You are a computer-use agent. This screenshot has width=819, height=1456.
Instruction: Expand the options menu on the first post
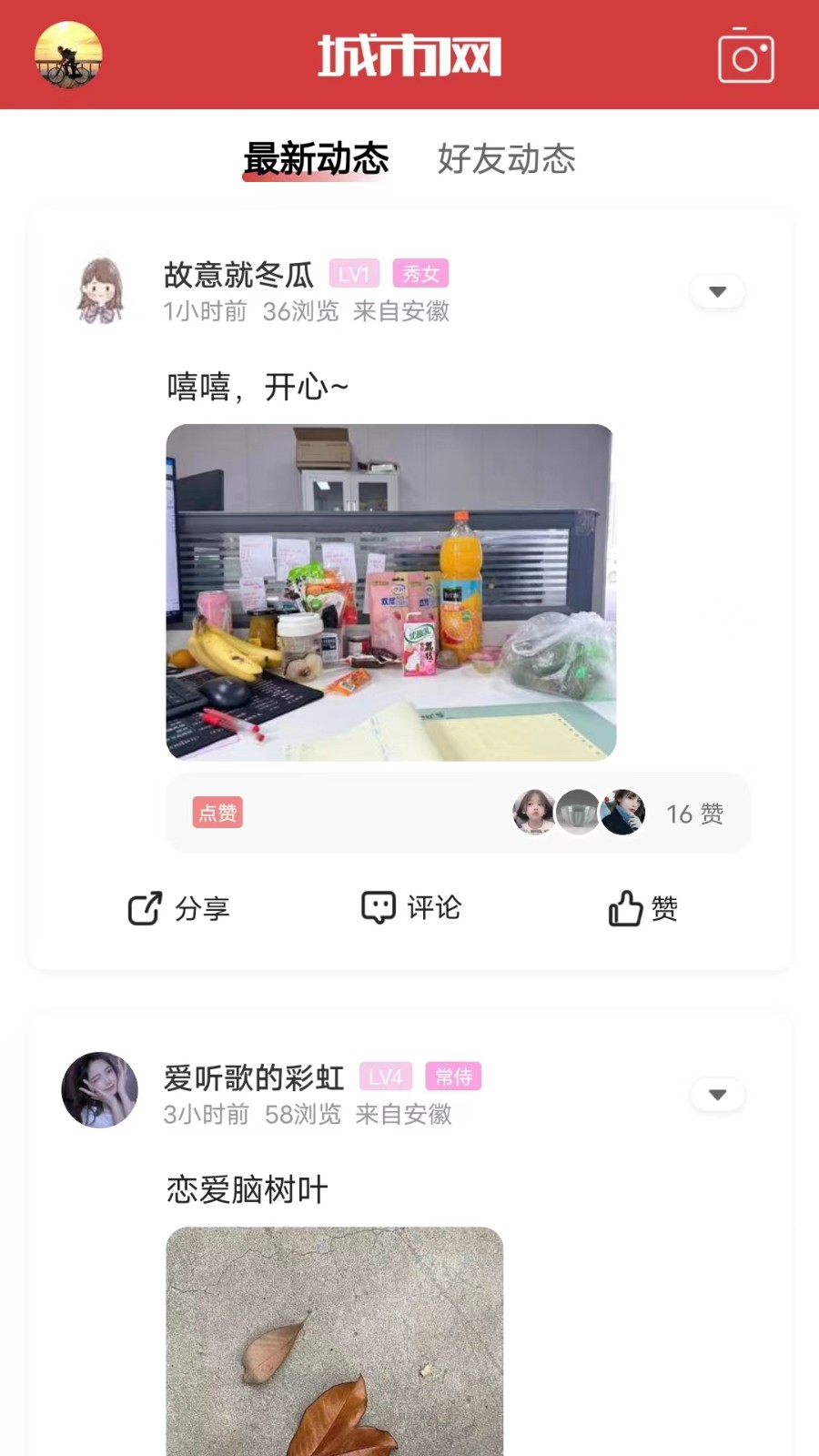[717, 291]
